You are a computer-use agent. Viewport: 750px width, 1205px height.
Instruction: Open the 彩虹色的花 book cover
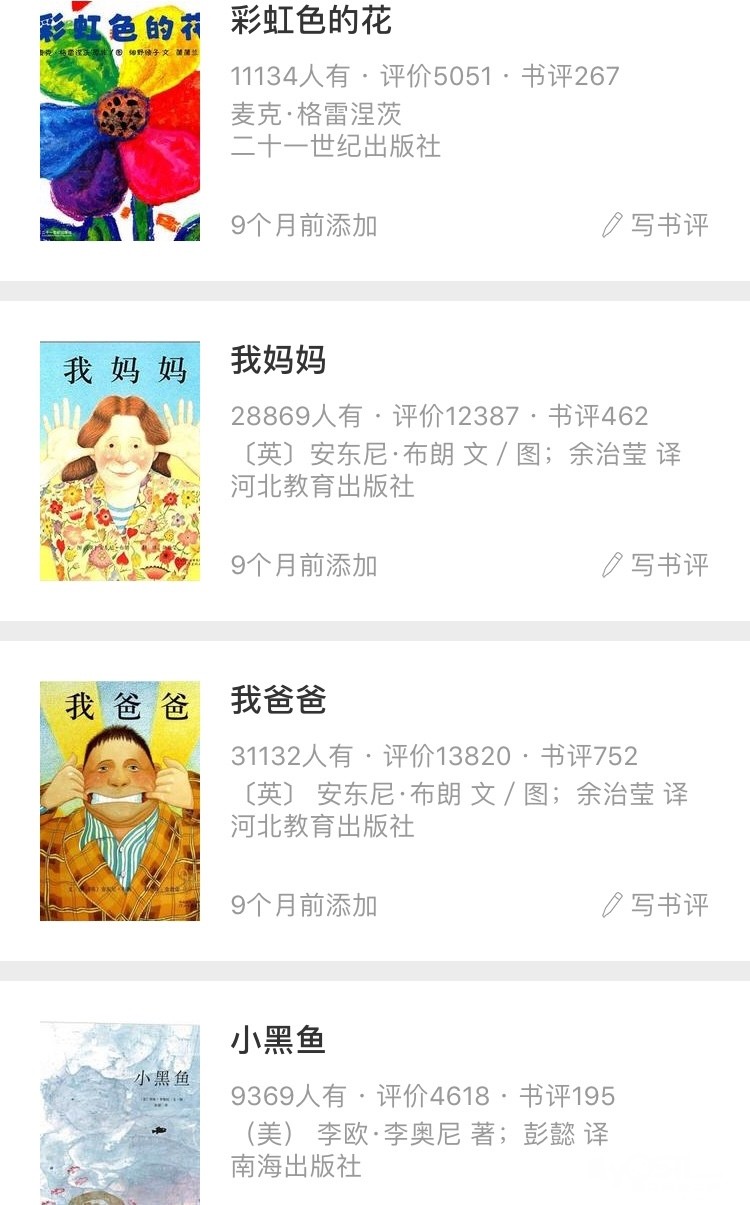120,122
